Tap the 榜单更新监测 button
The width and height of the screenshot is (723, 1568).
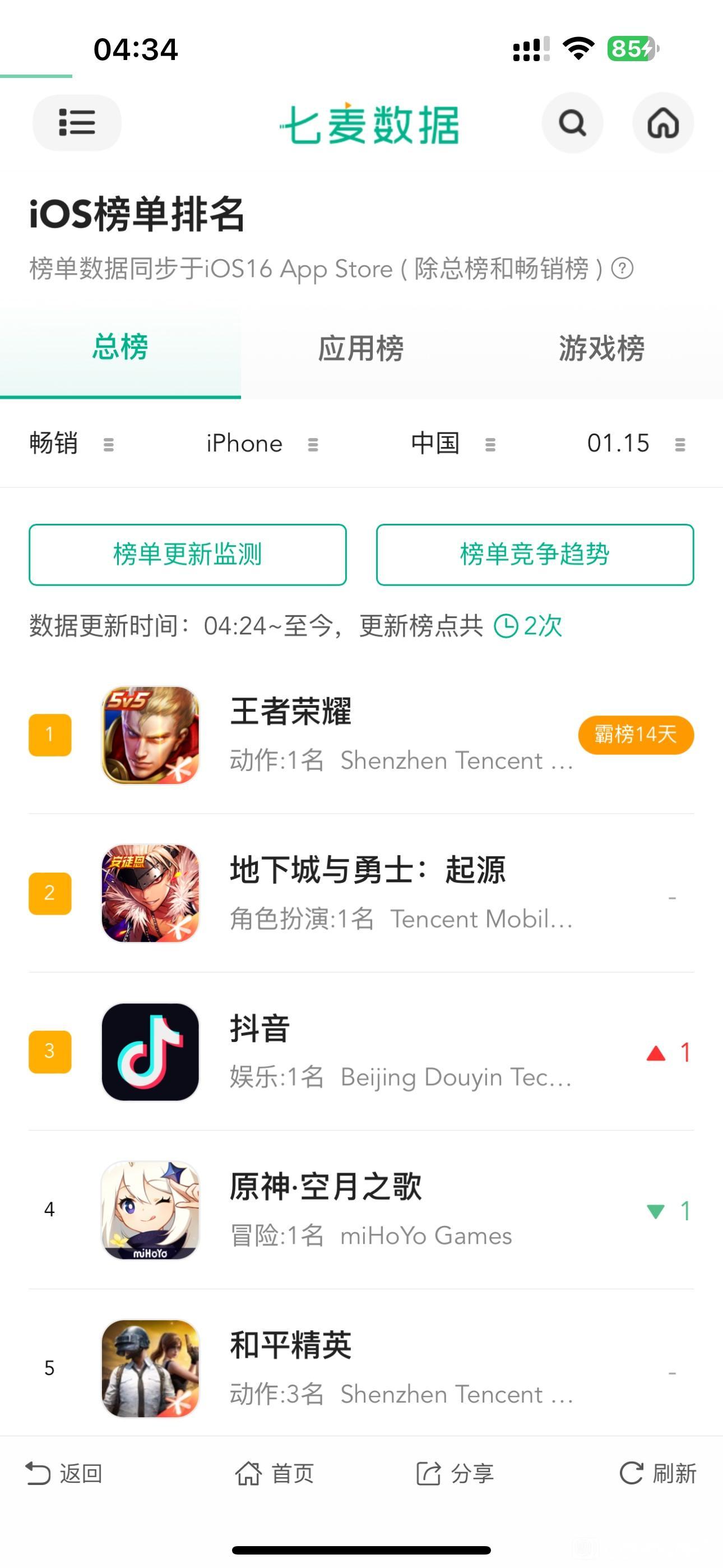[x=187, y=555]
